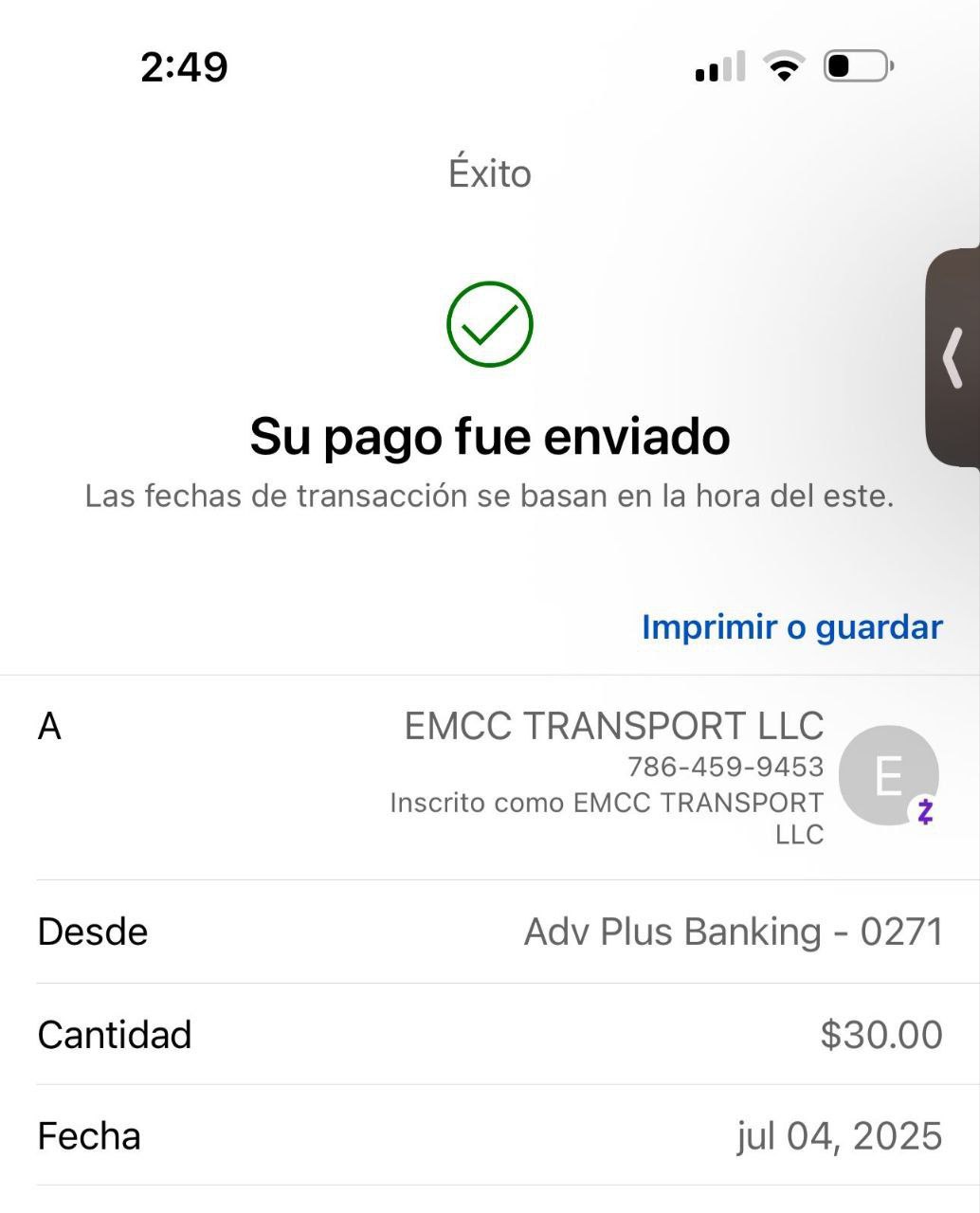Expand the side panel arrow handle
The height and width of the screenshot is (1213, 980).
(953, 358)
